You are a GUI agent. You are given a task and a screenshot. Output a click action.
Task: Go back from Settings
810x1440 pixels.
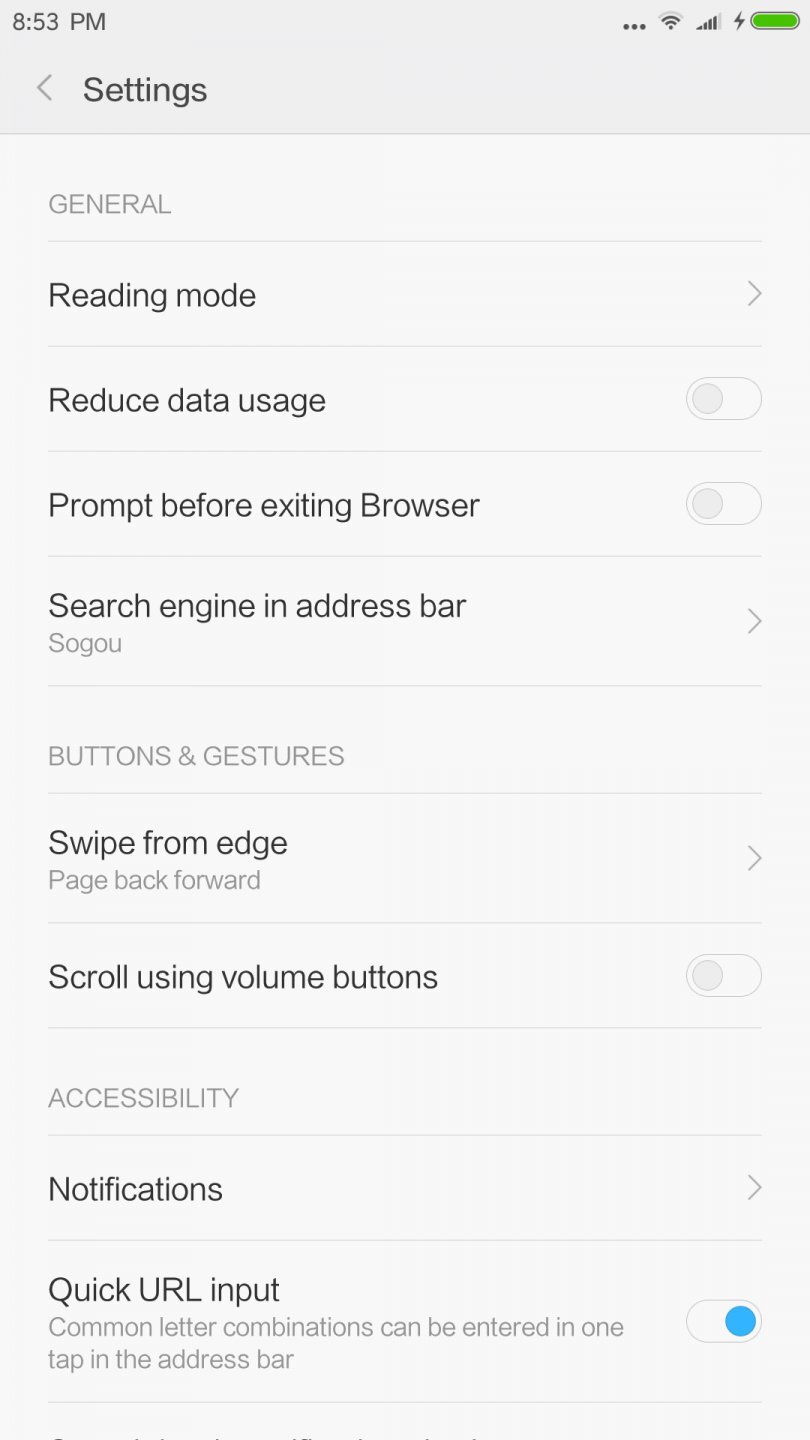[44, 89]
